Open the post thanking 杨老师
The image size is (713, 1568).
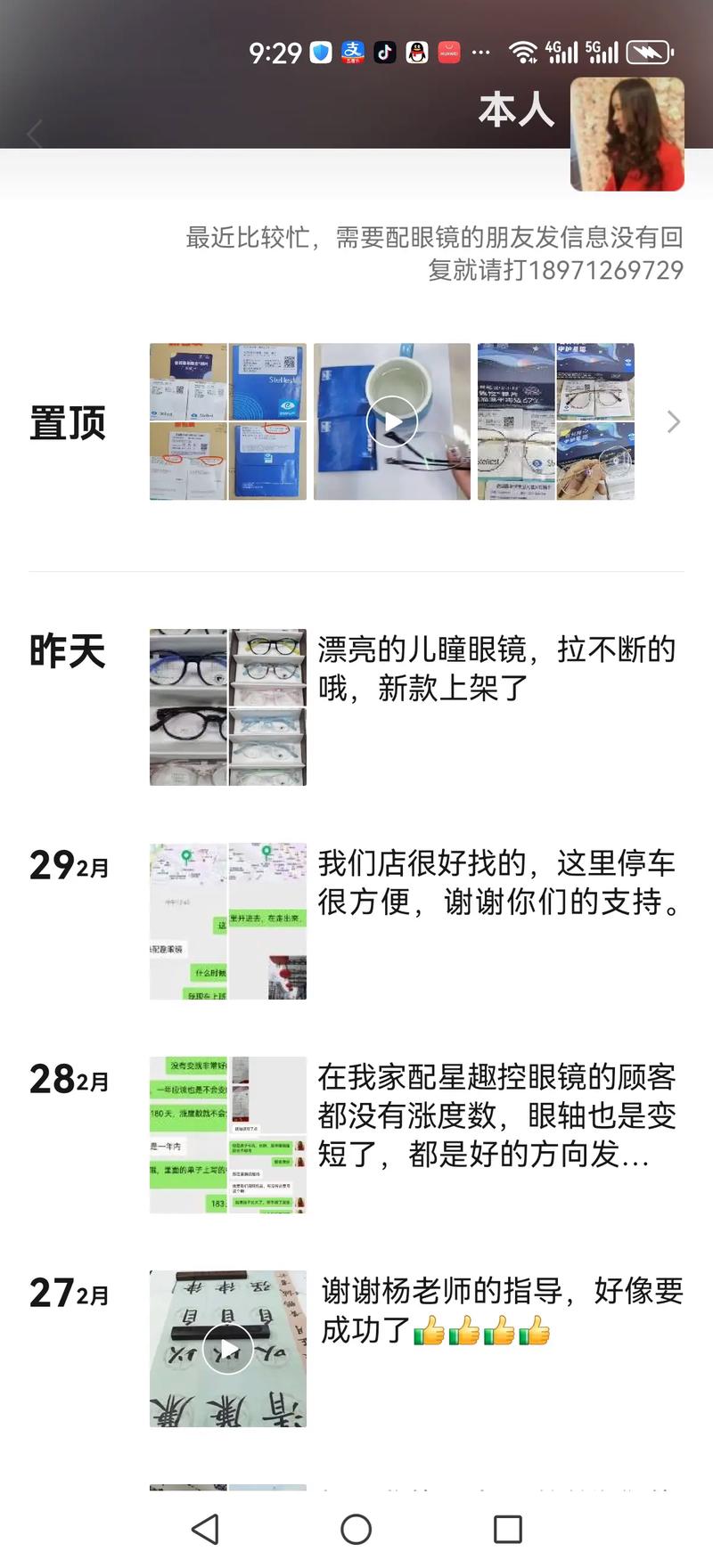pos(502,1311)
